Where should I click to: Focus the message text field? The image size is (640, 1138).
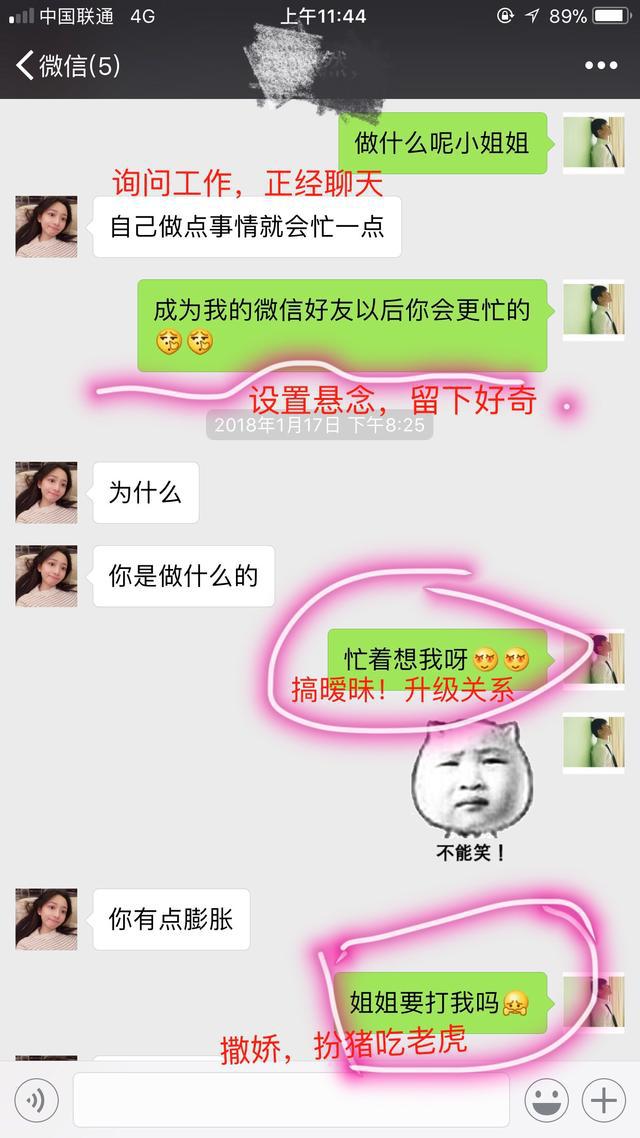click(x=290, y=1101)
